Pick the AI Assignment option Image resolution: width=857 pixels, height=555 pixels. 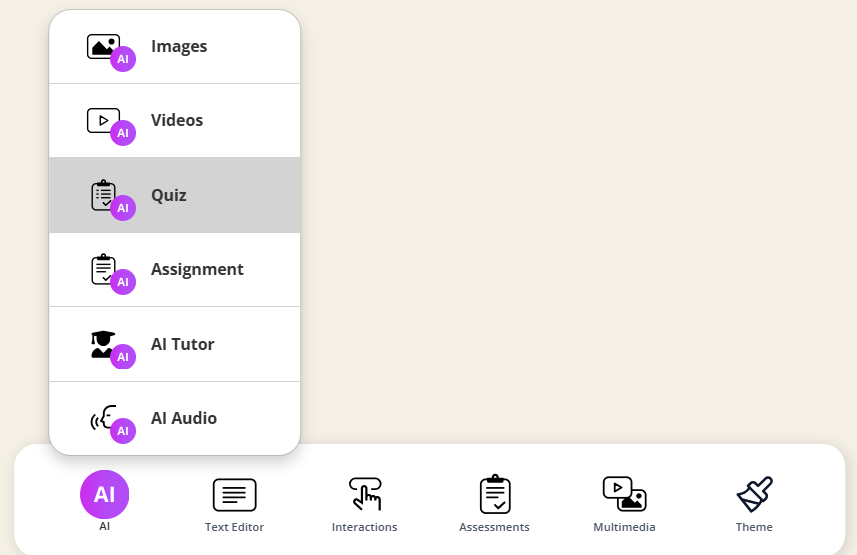point(175,270)
